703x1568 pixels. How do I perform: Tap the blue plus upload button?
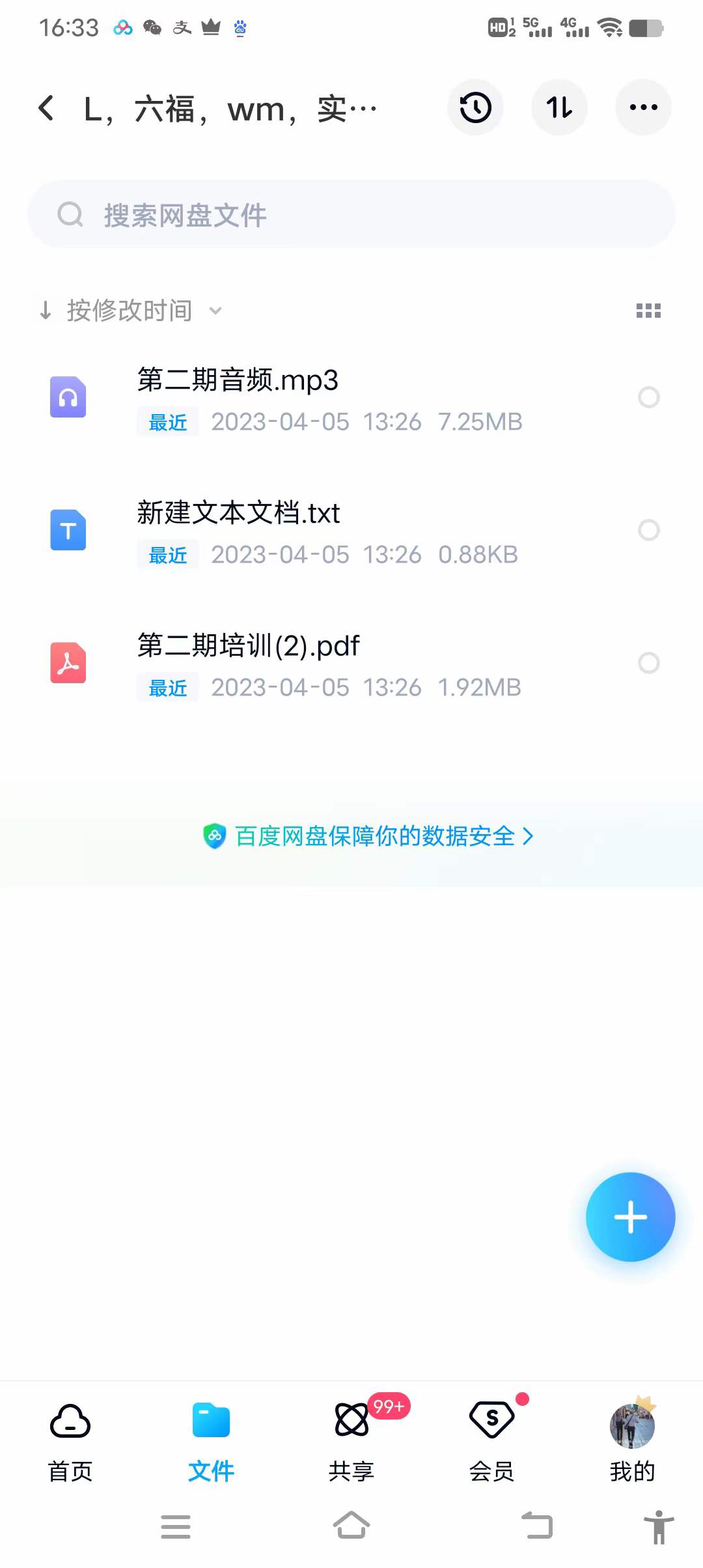(x=630, y=1216)
